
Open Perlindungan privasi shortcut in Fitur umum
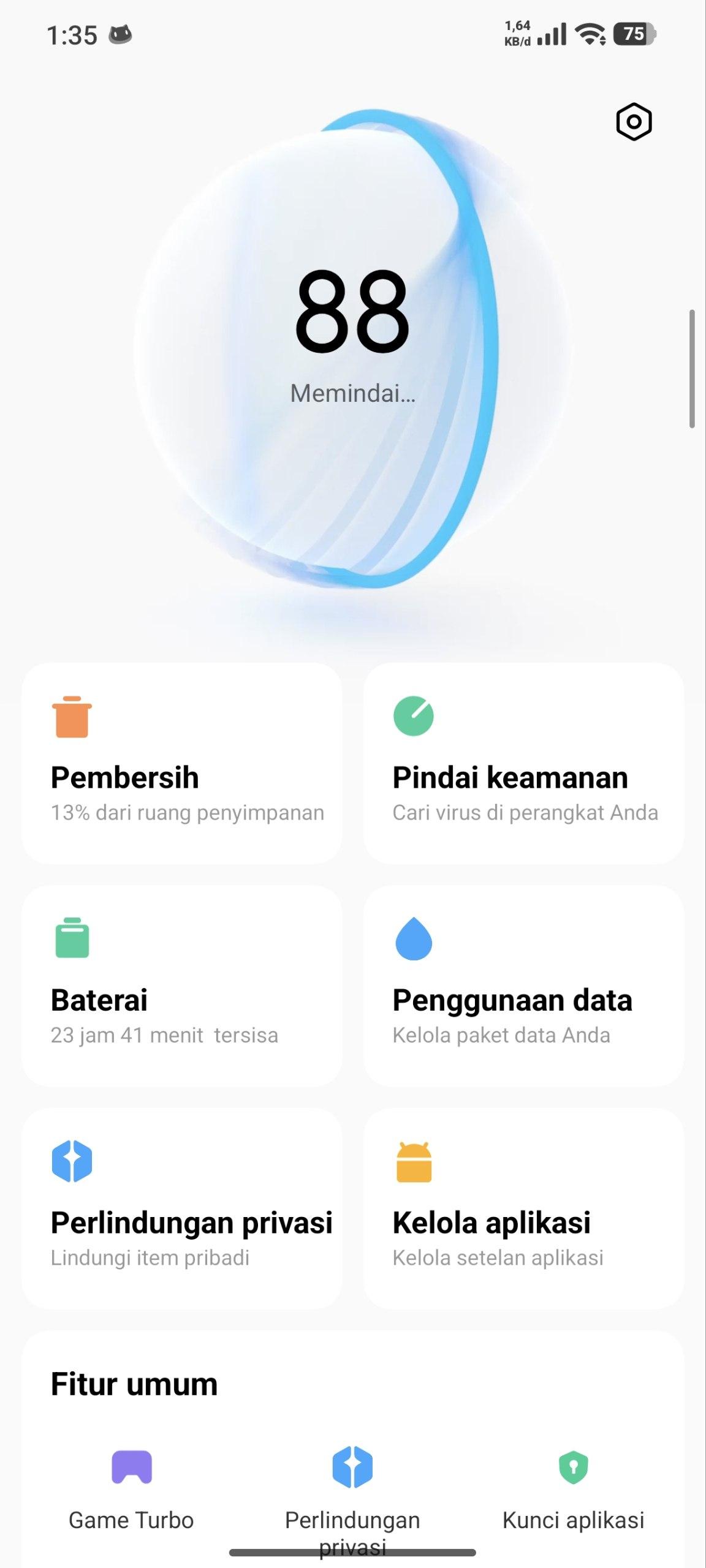pos(352,1485)
